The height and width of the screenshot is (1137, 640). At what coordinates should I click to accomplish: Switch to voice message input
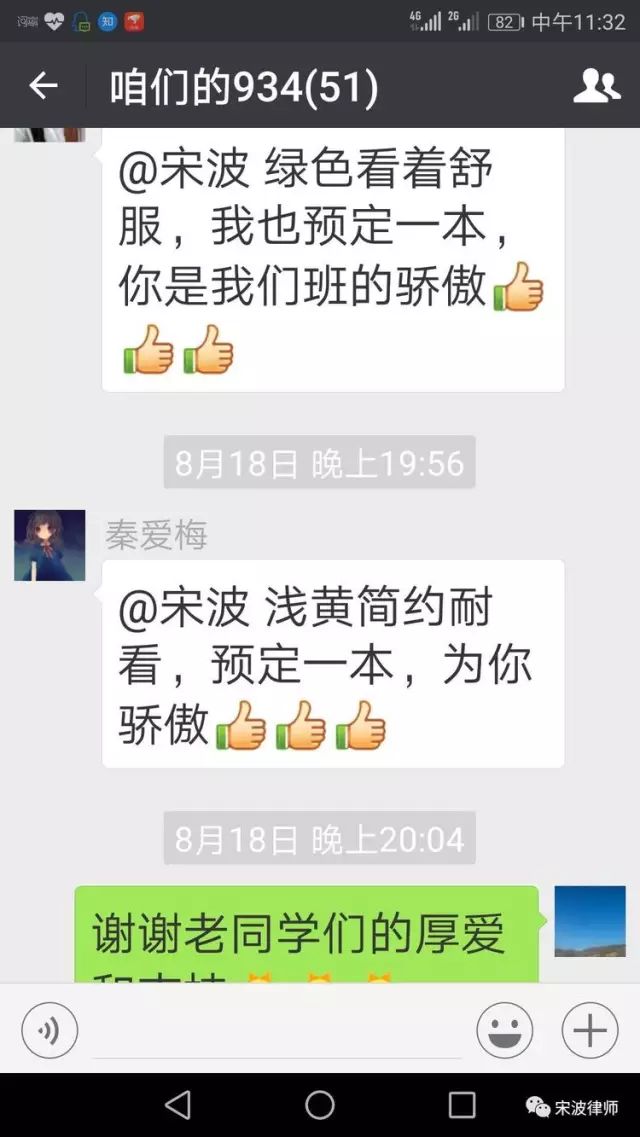pyautogui.click(x=49, y=1030)
